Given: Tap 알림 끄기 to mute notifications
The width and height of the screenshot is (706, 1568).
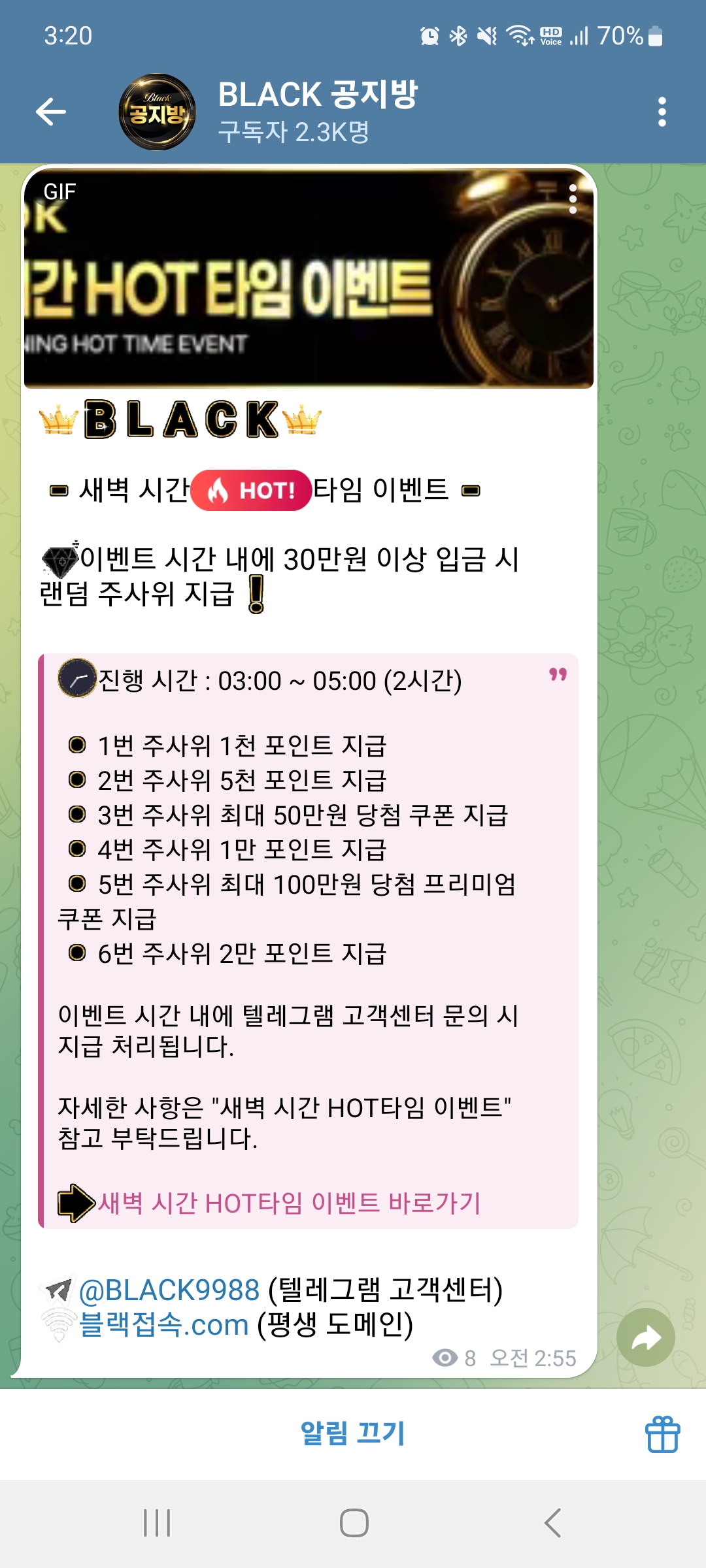Looking at the screenshot, I should click(x=353, y=1433).
